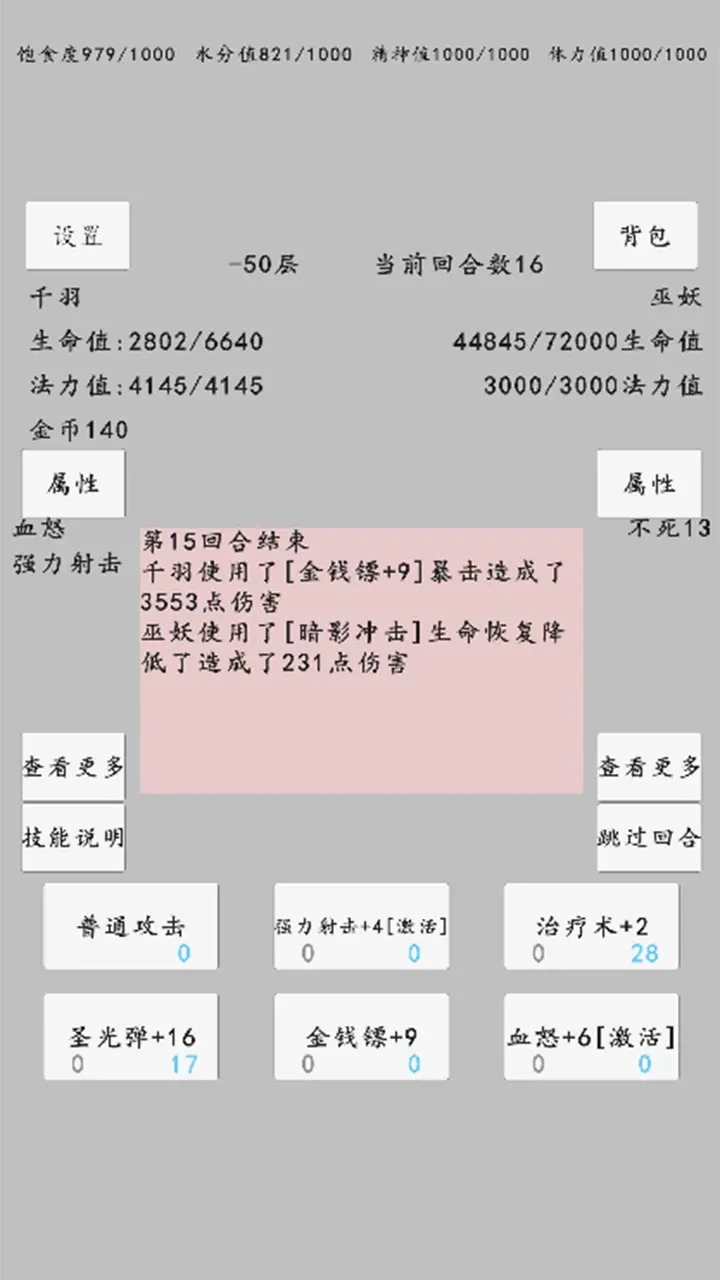Activate 强力射击+4 skill

(360, 926)
